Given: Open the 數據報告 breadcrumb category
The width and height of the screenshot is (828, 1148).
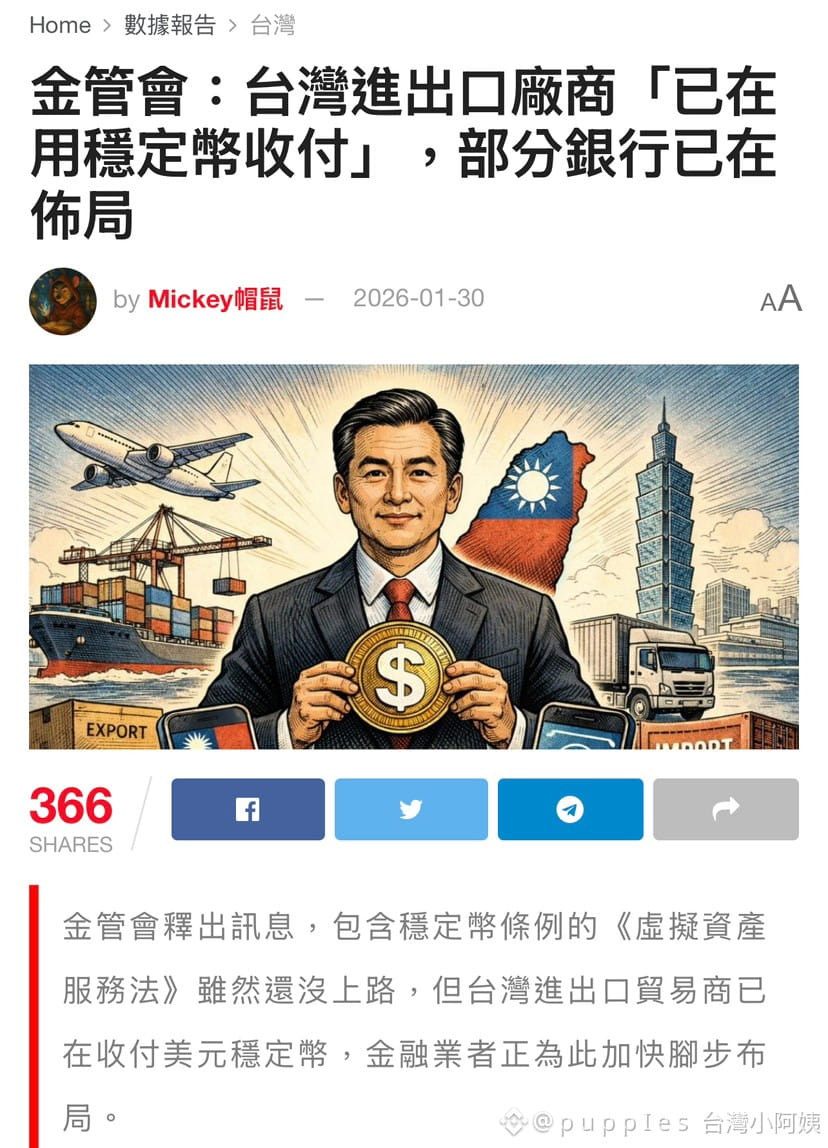Looking at the screenshot, I should [x=169, y=25].
